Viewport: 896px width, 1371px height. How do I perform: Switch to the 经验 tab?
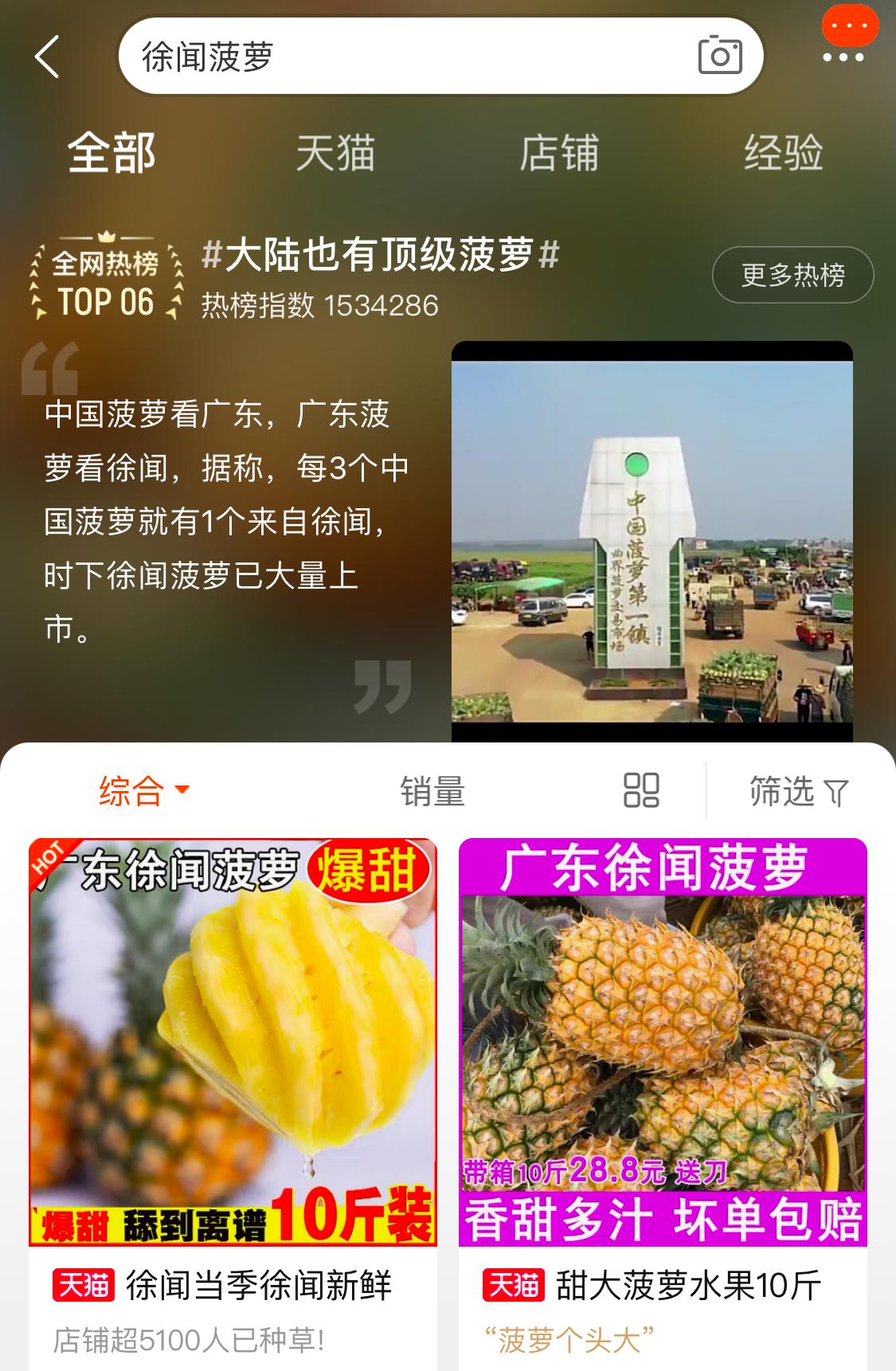[783, 152]
